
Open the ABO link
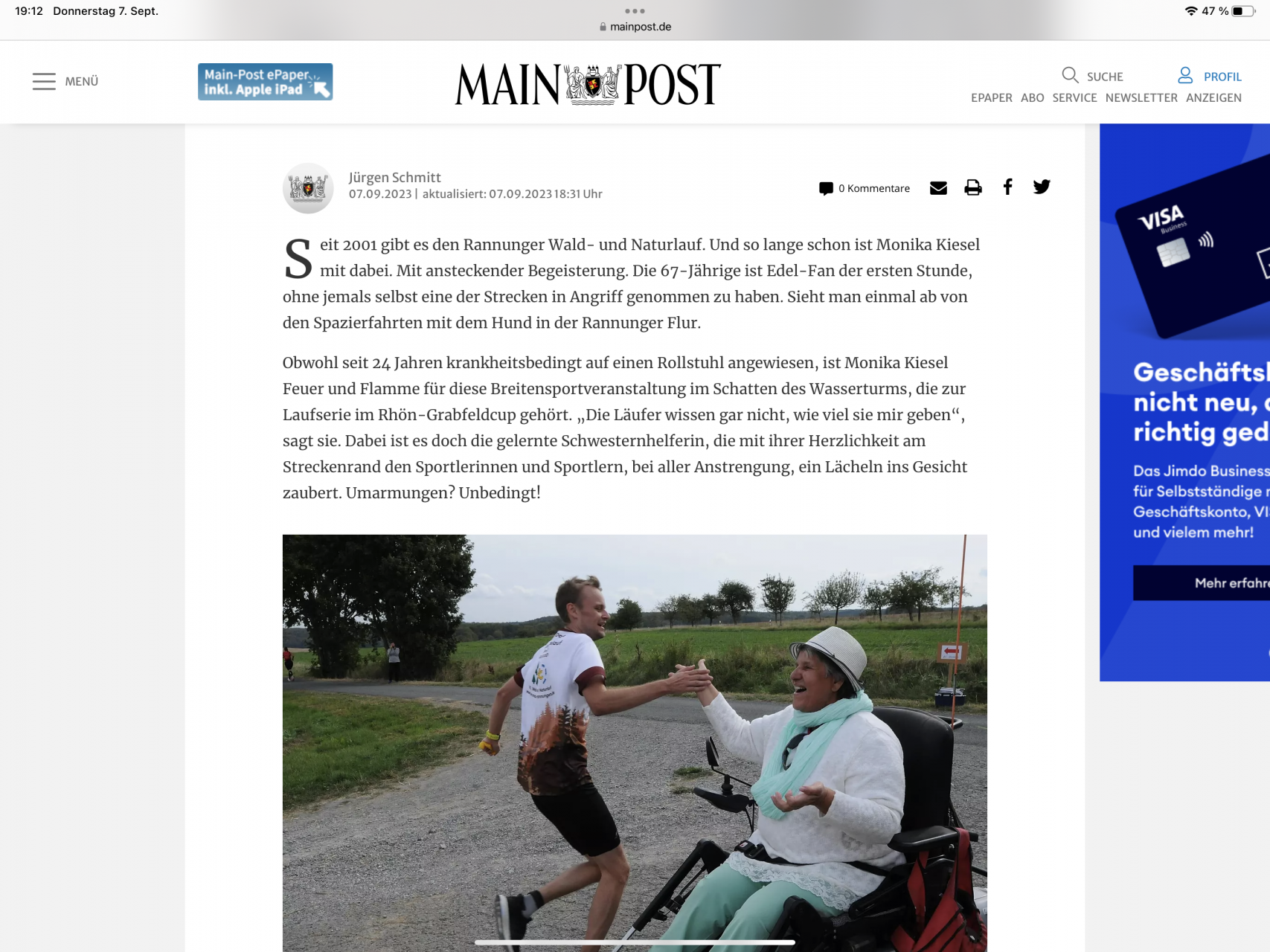click(1032, 97)
